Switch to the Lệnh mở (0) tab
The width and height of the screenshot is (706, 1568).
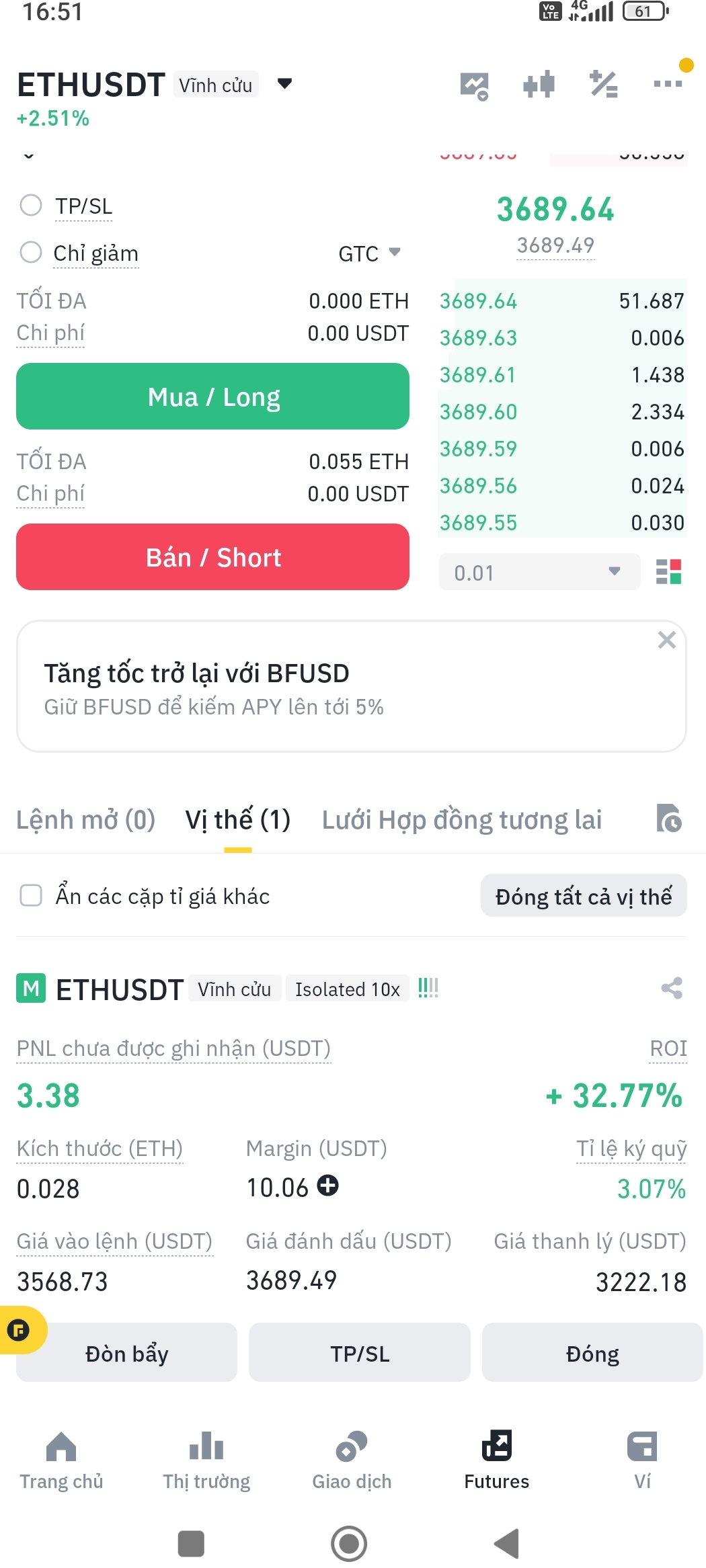click(85, 820)
